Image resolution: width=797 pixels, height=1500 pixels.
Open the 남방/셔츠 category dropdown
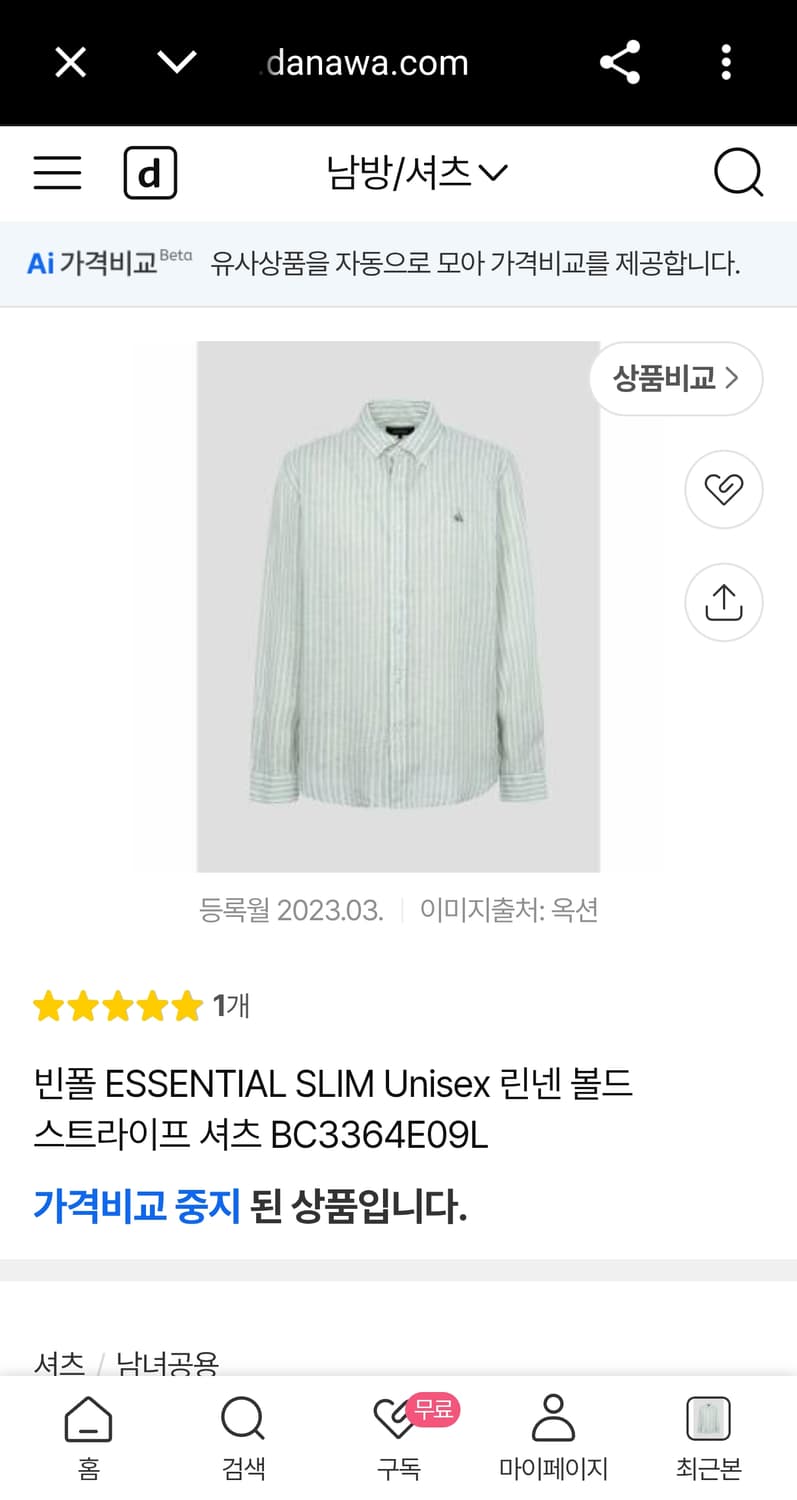point(417,172)
